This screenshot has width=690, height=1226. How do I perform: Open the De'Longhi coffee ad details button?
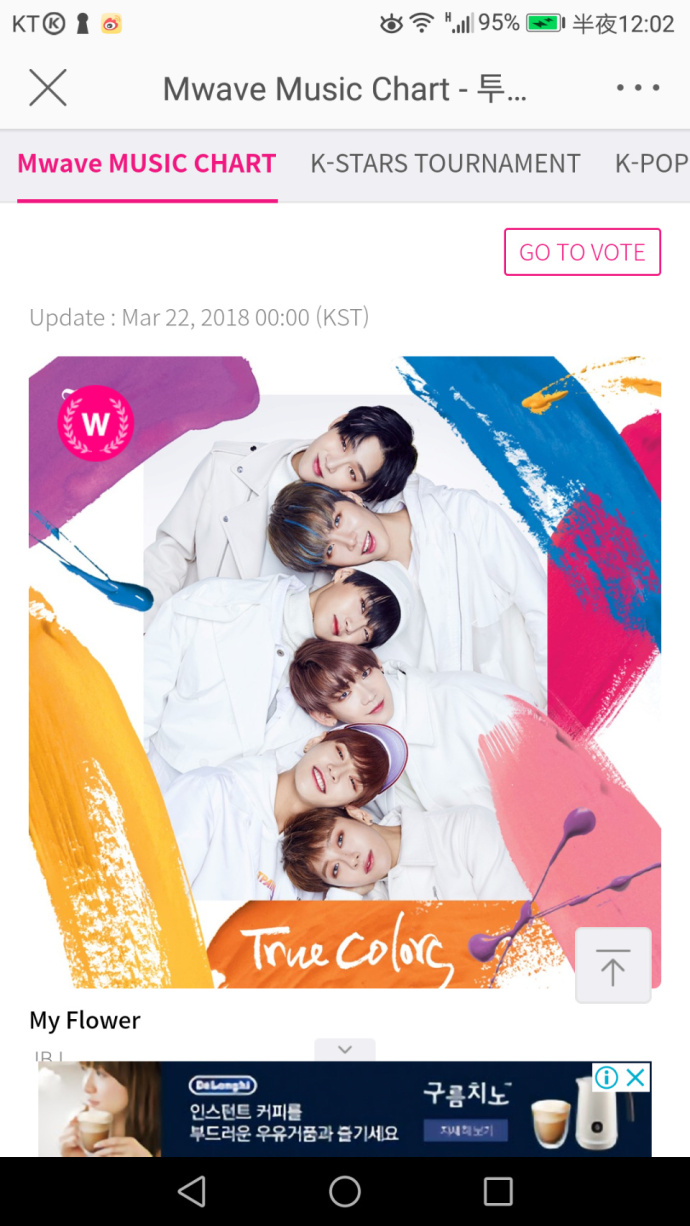point(465,1131)
